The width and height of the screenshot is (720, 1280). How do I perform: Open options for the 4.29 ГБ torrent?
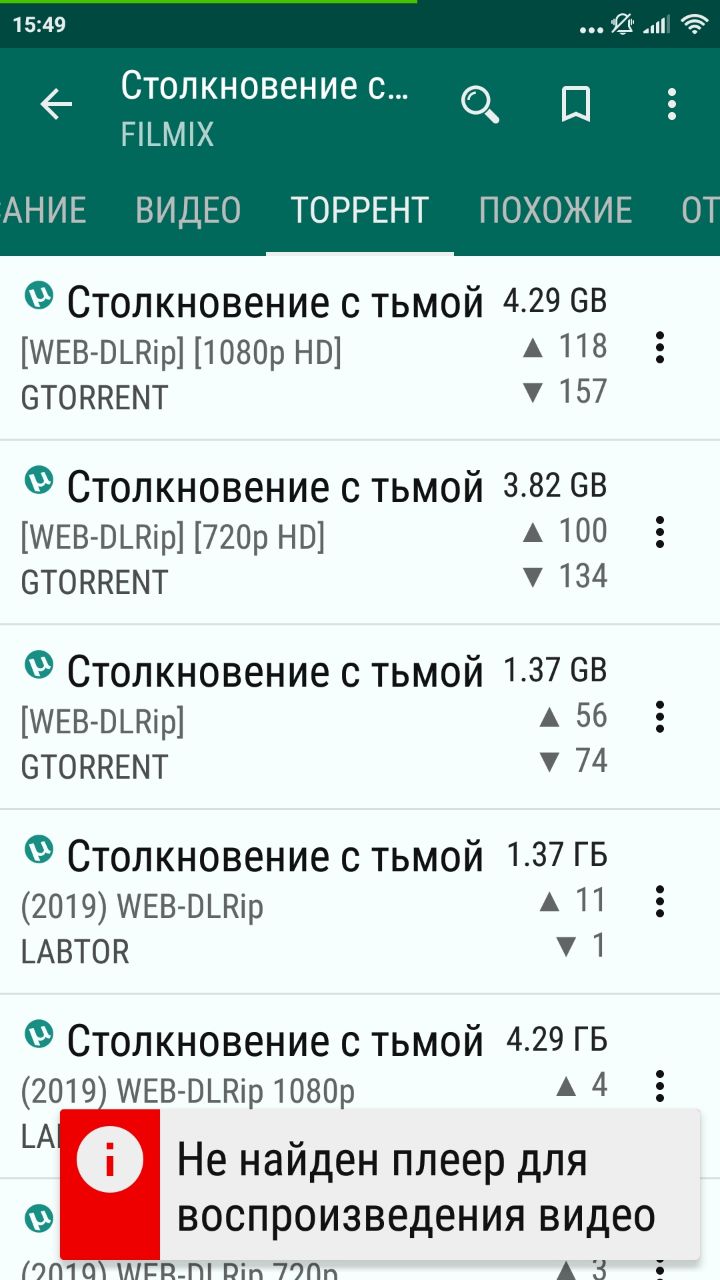659,1084
